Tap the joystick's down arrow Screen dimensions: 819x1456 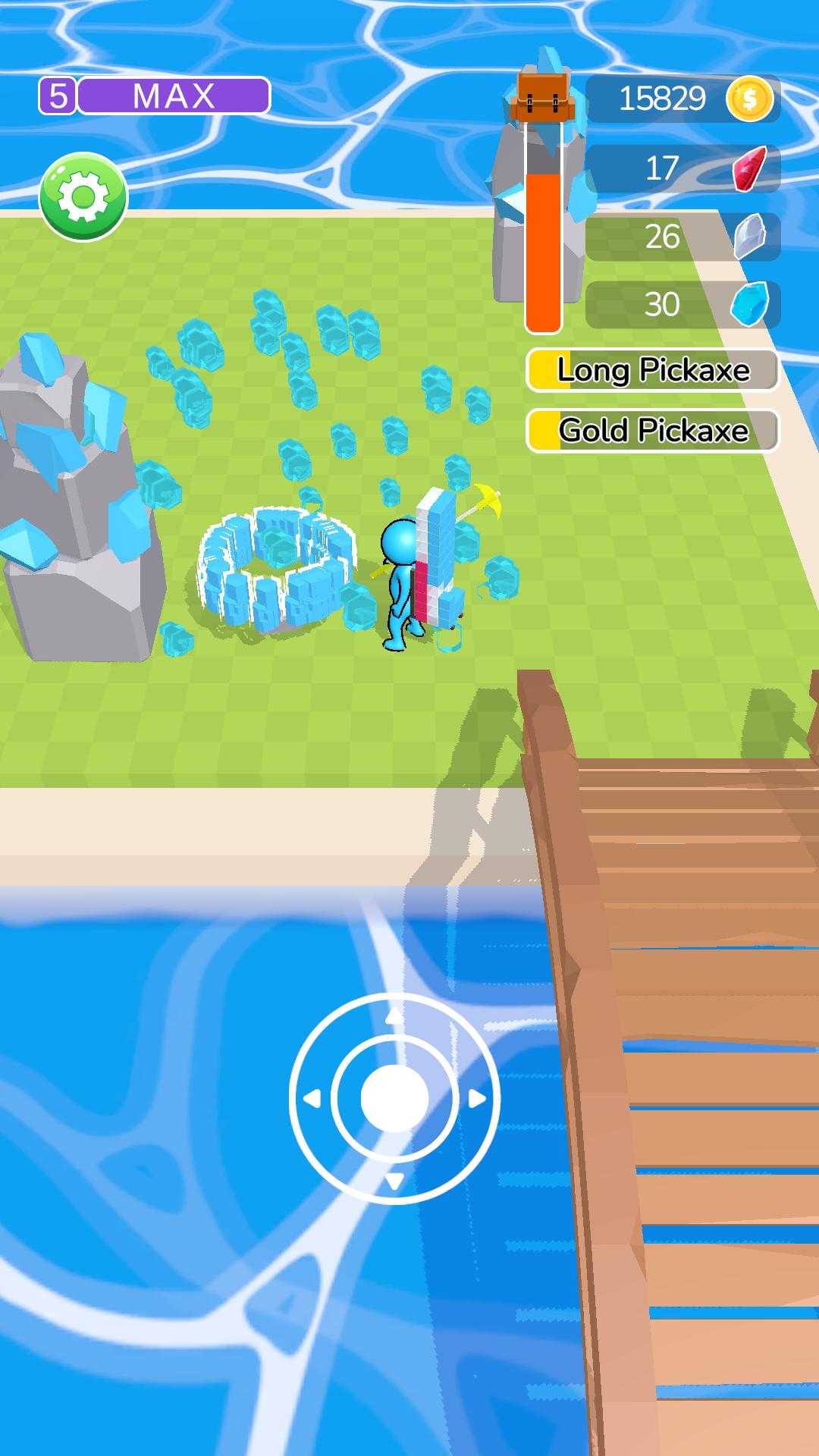pyautogui.click(x=394, y=1181)
